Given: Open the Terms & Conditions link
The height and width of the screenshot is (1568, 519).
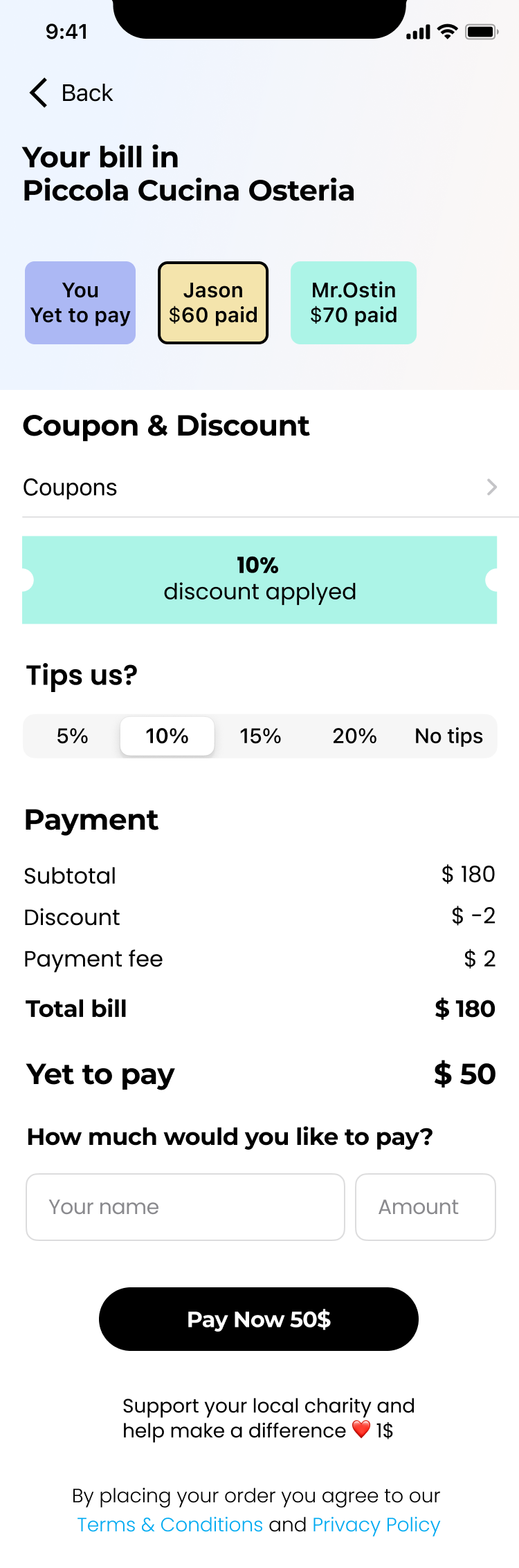Looking at the screenshot, I should click(x=170, y=1524).
